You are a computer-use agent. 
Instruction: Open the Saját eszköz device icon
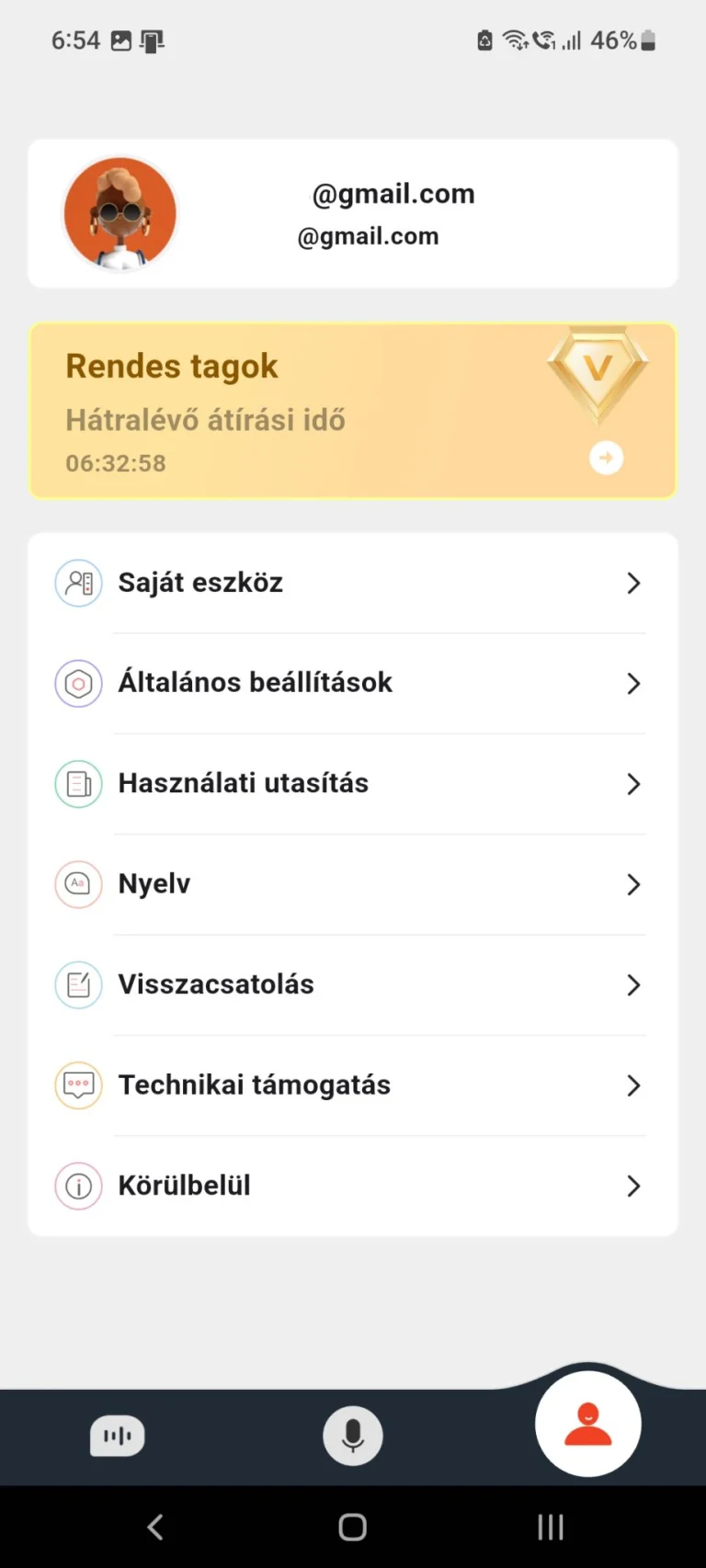click(78, 583)
